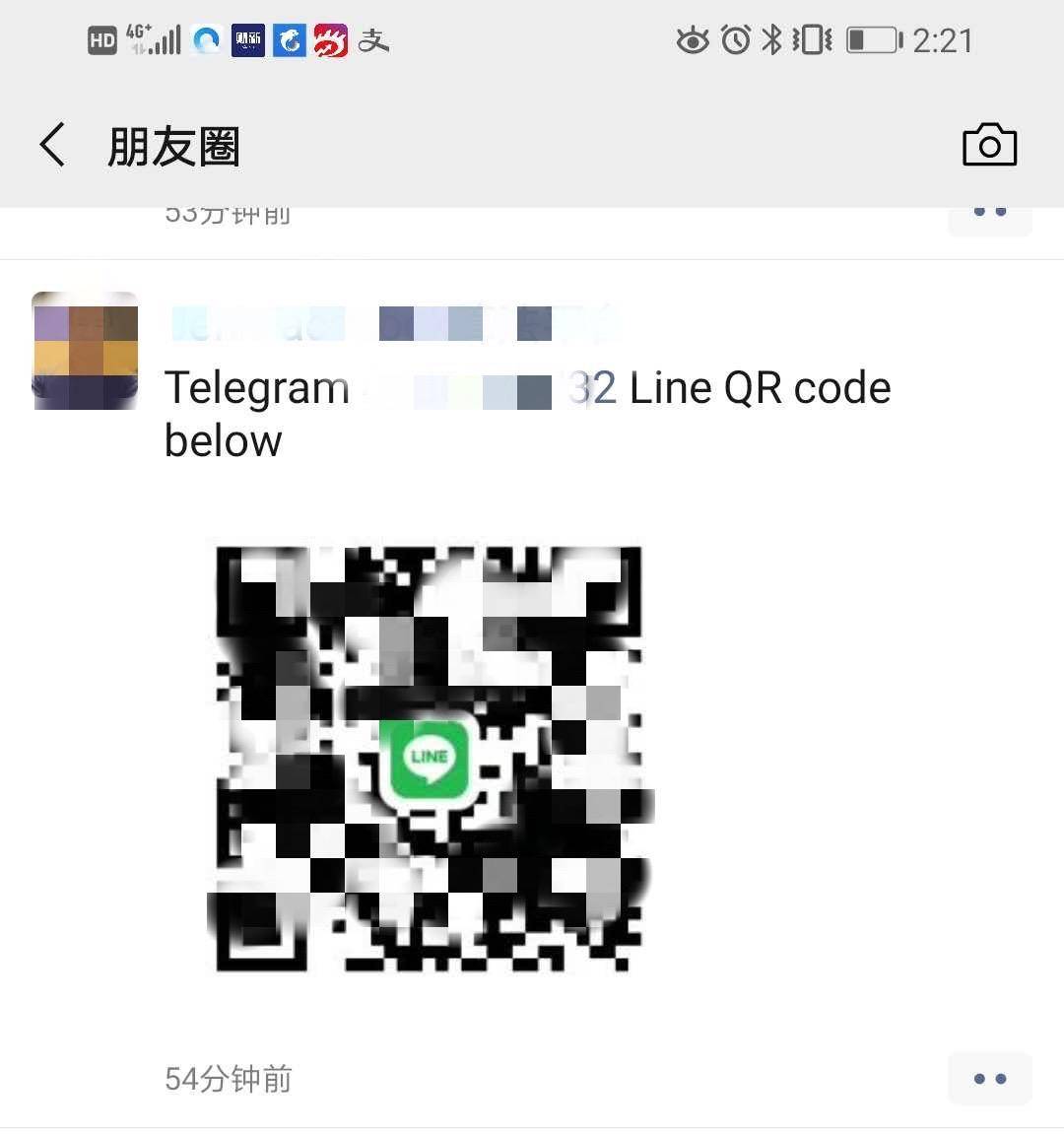Tap the camera icon to post a Moment

[x=989, y=144]
